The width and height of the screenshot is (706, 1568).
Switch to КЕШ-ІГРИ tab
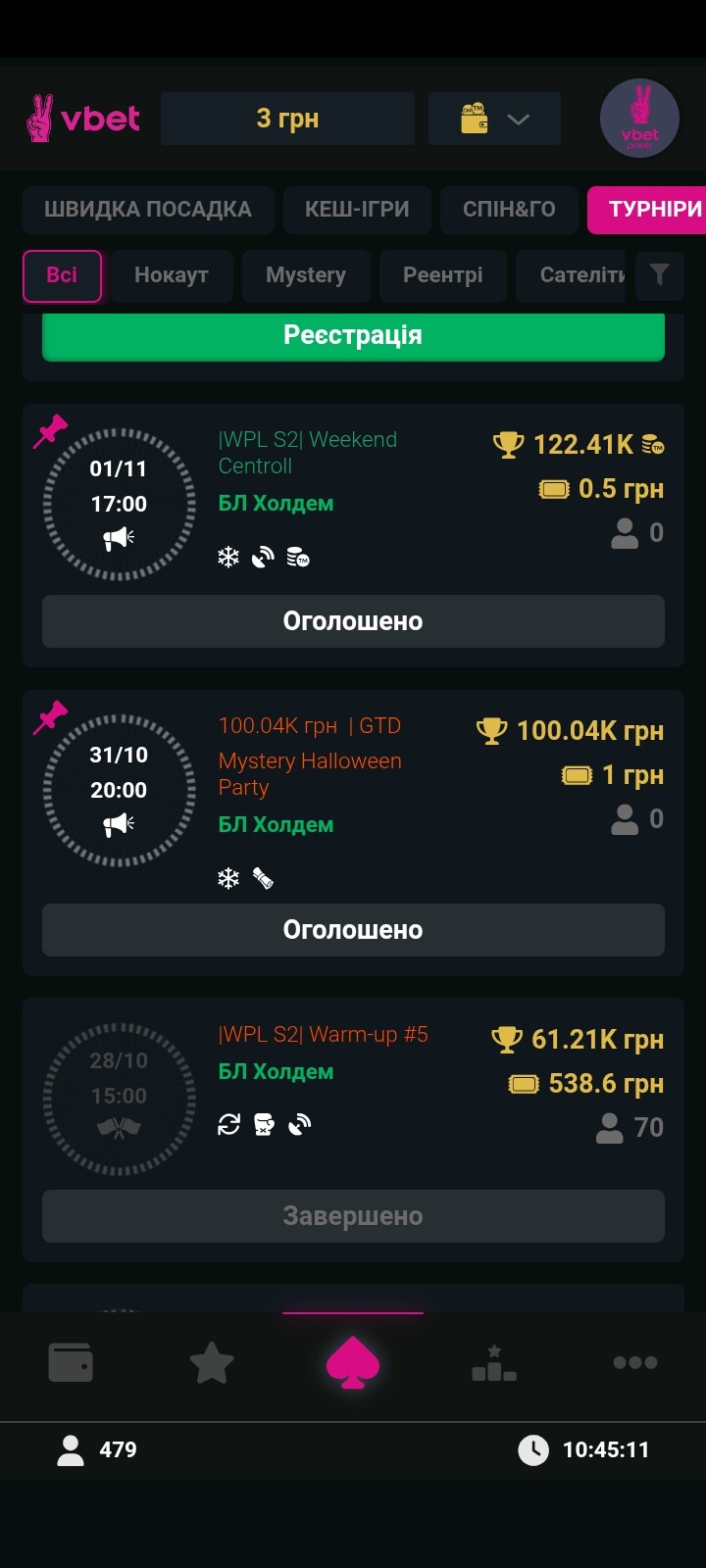click(x=357, y=209)
